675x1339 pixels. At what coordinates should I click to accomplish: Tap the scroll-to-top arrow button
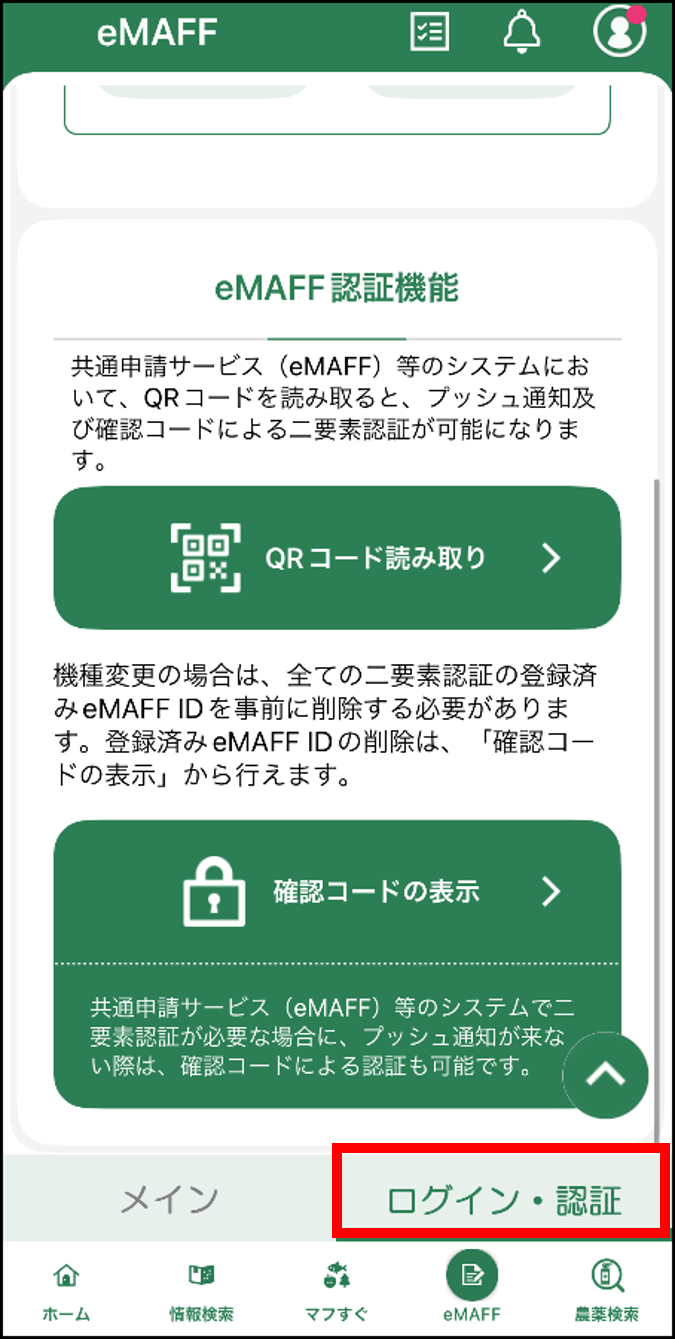605,1075
